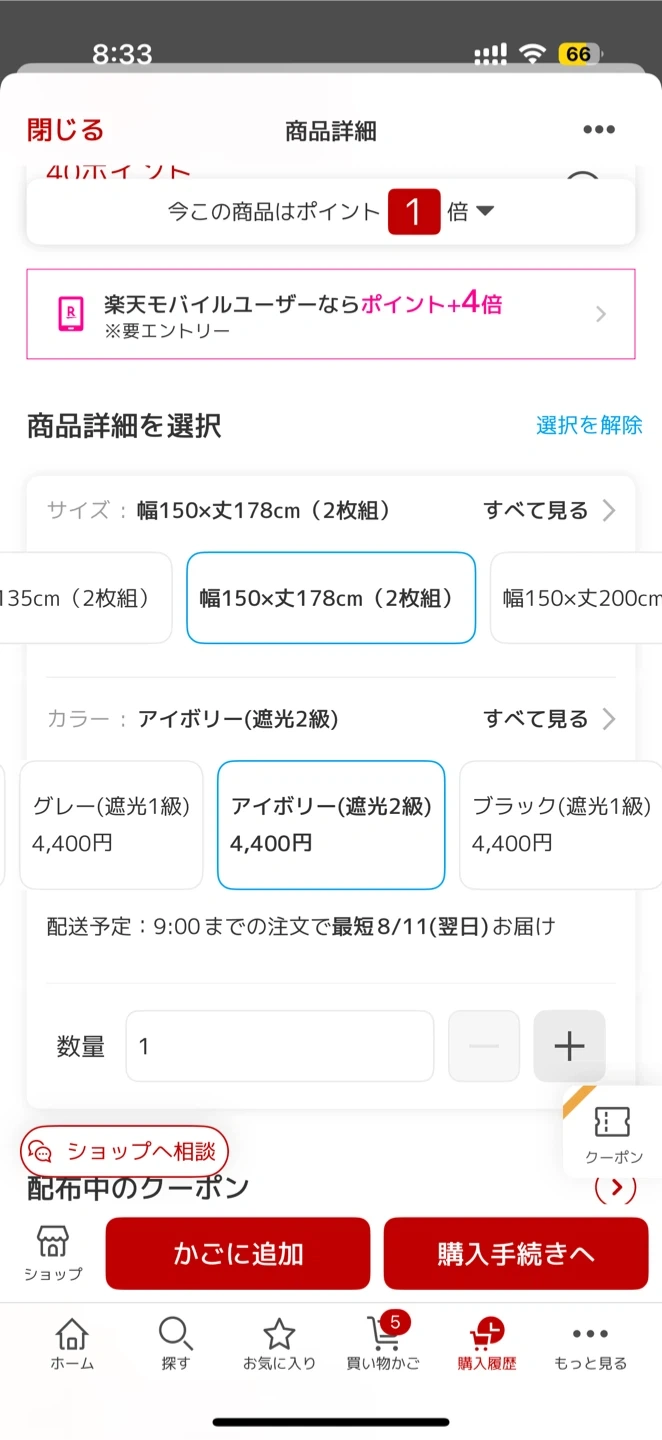
Task: Select the グレー(遮光1級) color
Action: 111,825
